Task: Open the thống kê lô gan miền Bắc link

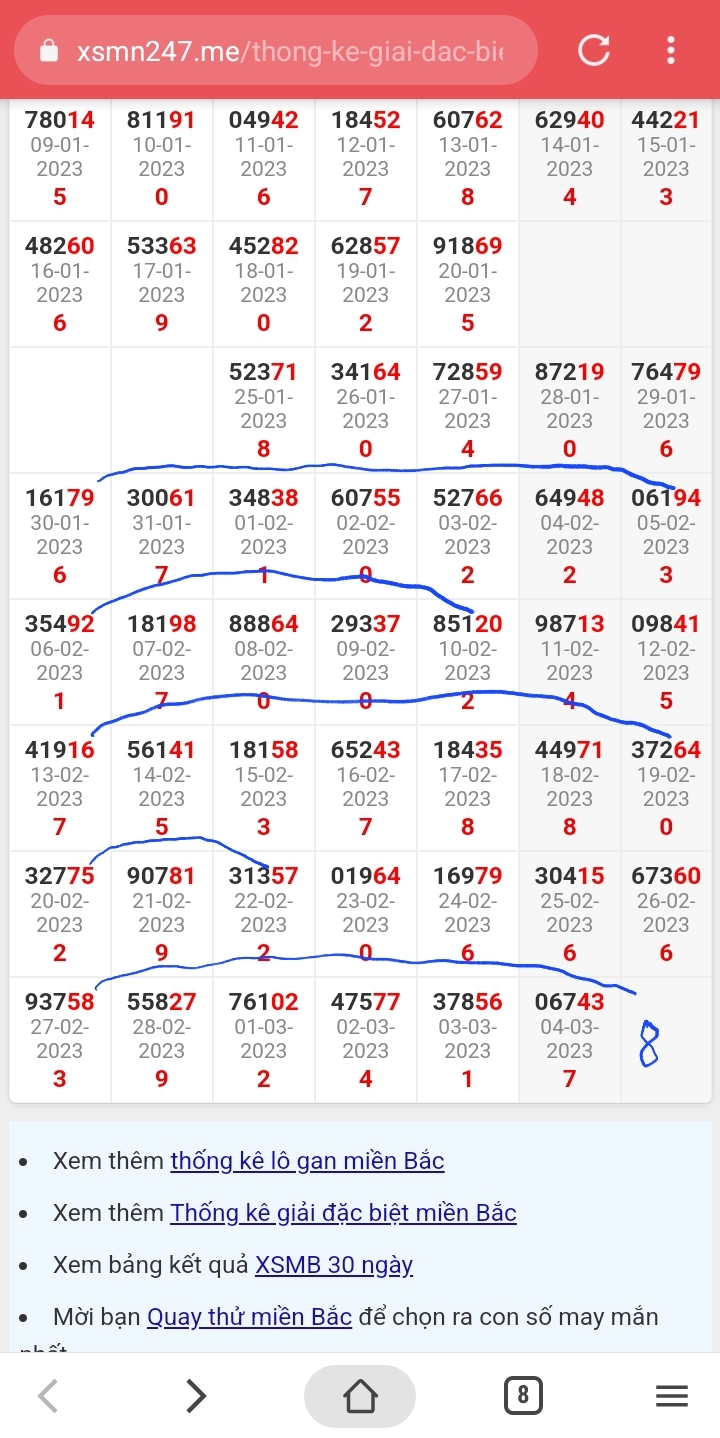Action: pyautogui.click(x=307, y=1161)
